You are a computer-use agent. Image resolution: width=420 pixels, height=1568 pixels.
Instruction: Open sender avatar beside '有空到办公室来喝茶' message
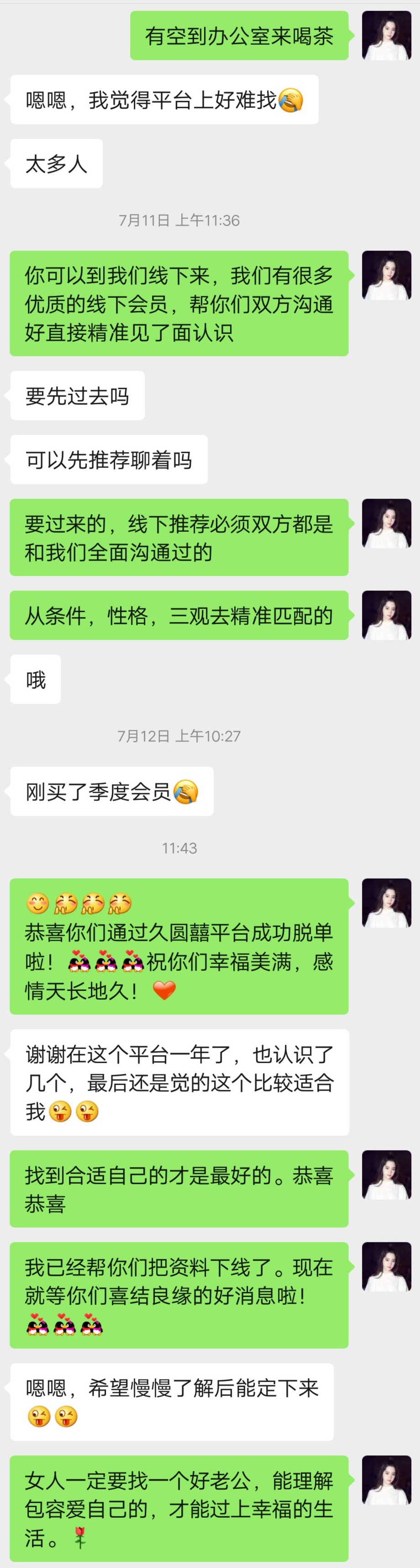pos(387,36)
